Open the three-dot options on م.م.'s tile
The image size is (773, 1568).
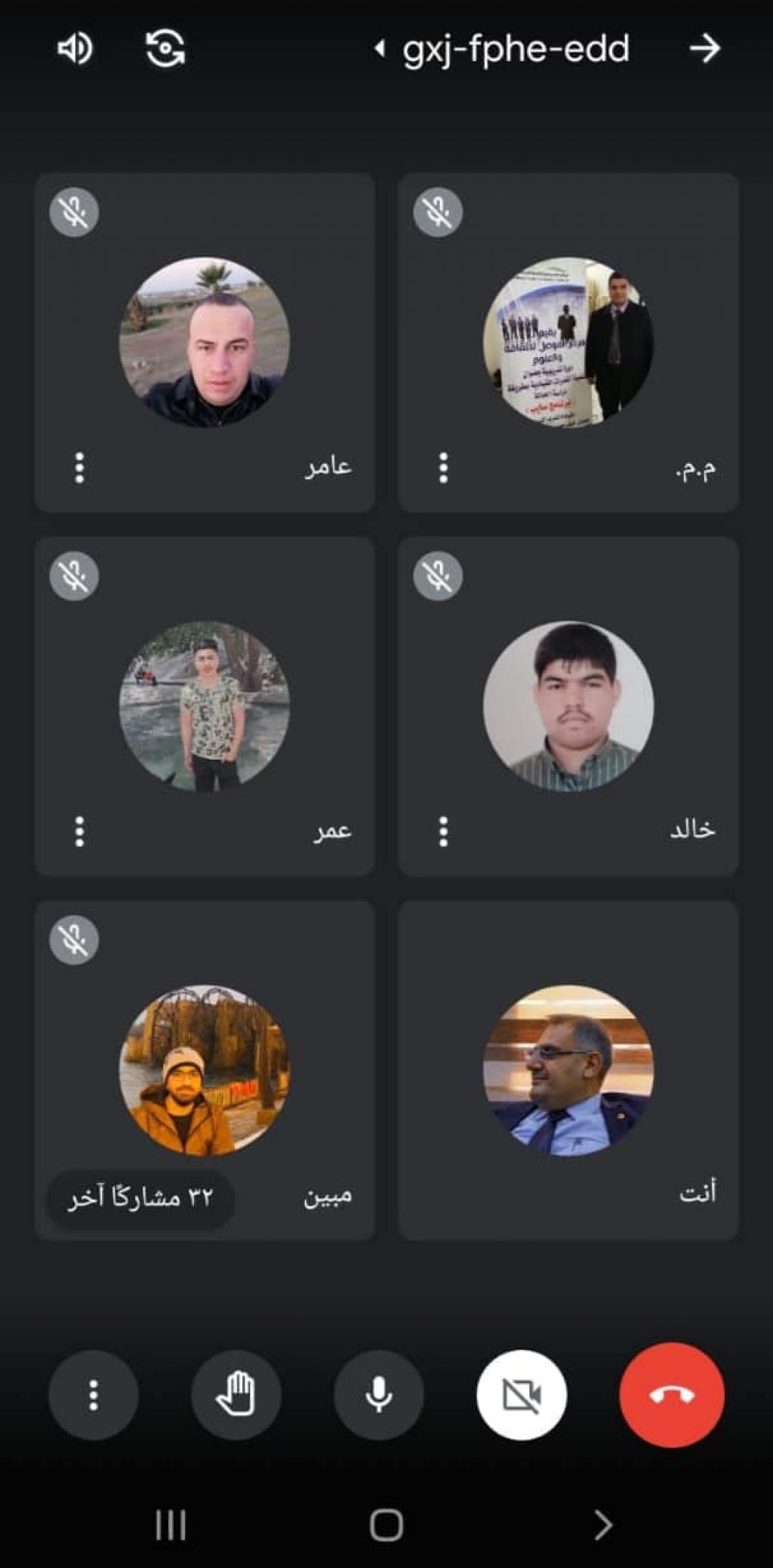point(444,468)
